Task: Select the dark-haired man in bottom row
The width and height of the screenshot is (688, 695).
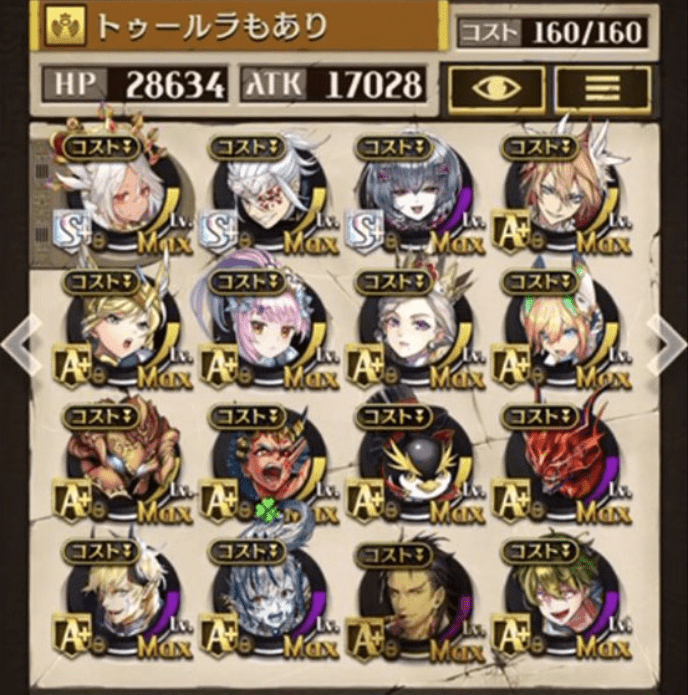Action: click(x=408, y=607)
